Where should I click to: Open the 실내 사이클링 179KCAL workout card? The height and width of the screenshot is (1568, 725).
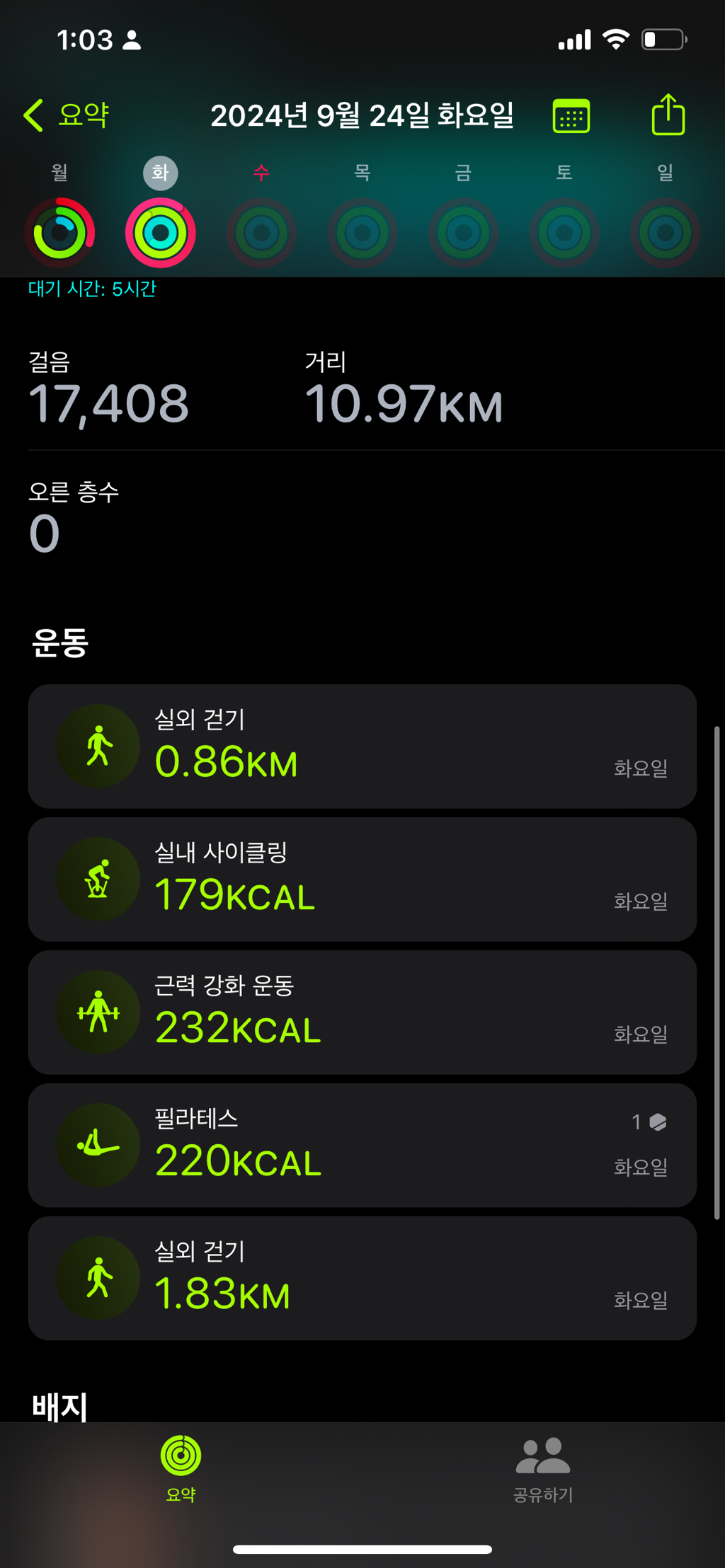coord(362,878)
